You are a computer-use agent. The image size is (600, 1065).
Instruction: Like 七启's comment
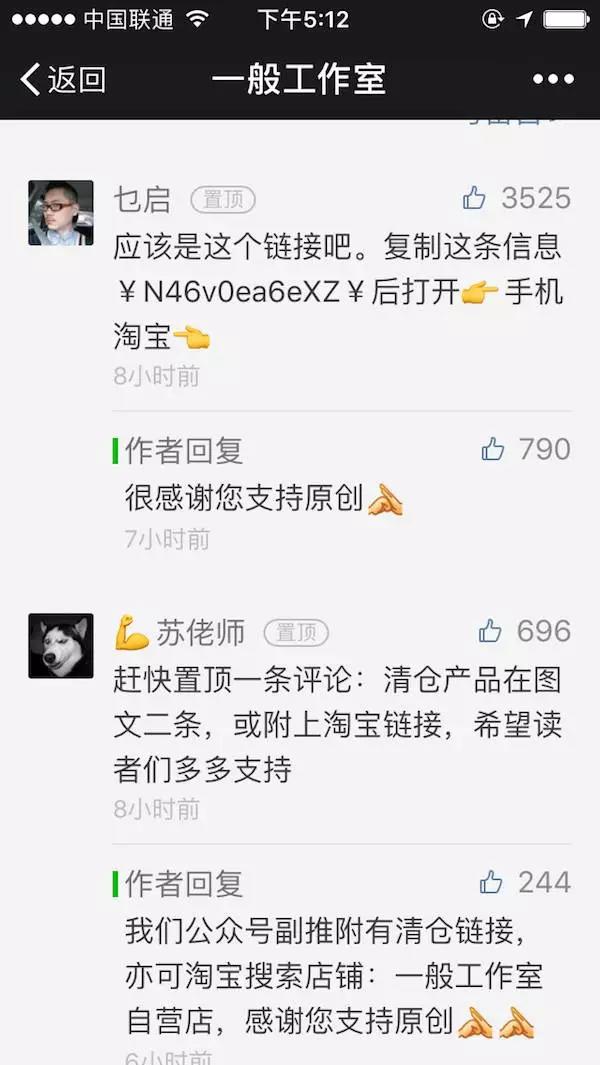474,199
